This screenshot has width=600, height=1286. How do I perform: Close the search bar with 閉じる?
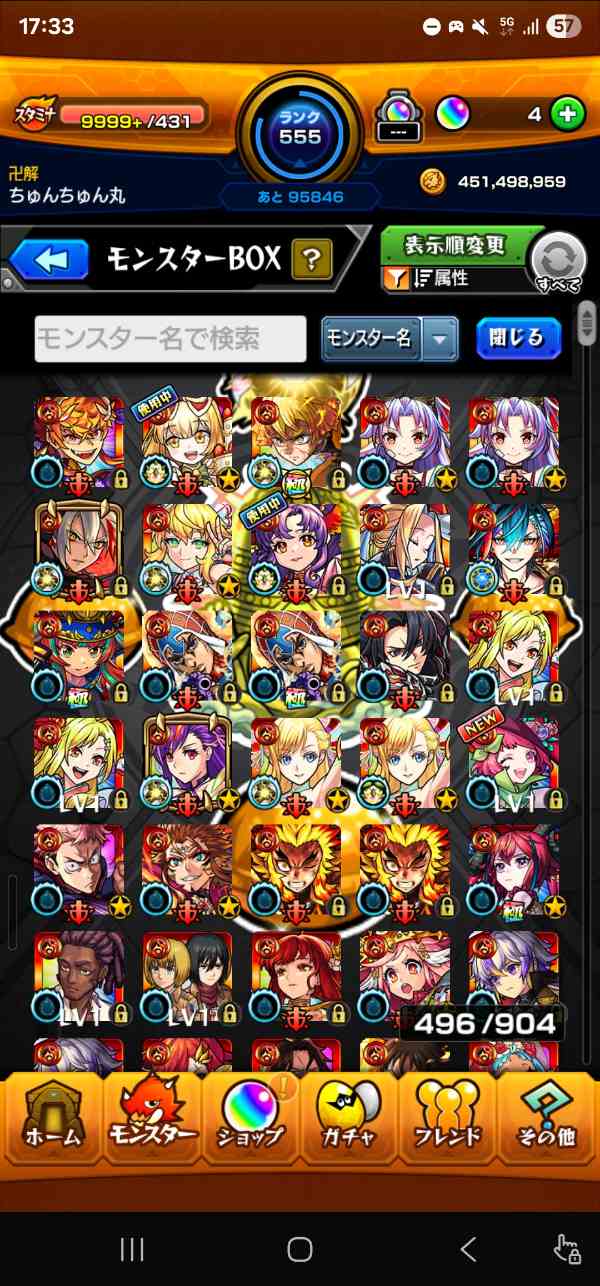518,338
